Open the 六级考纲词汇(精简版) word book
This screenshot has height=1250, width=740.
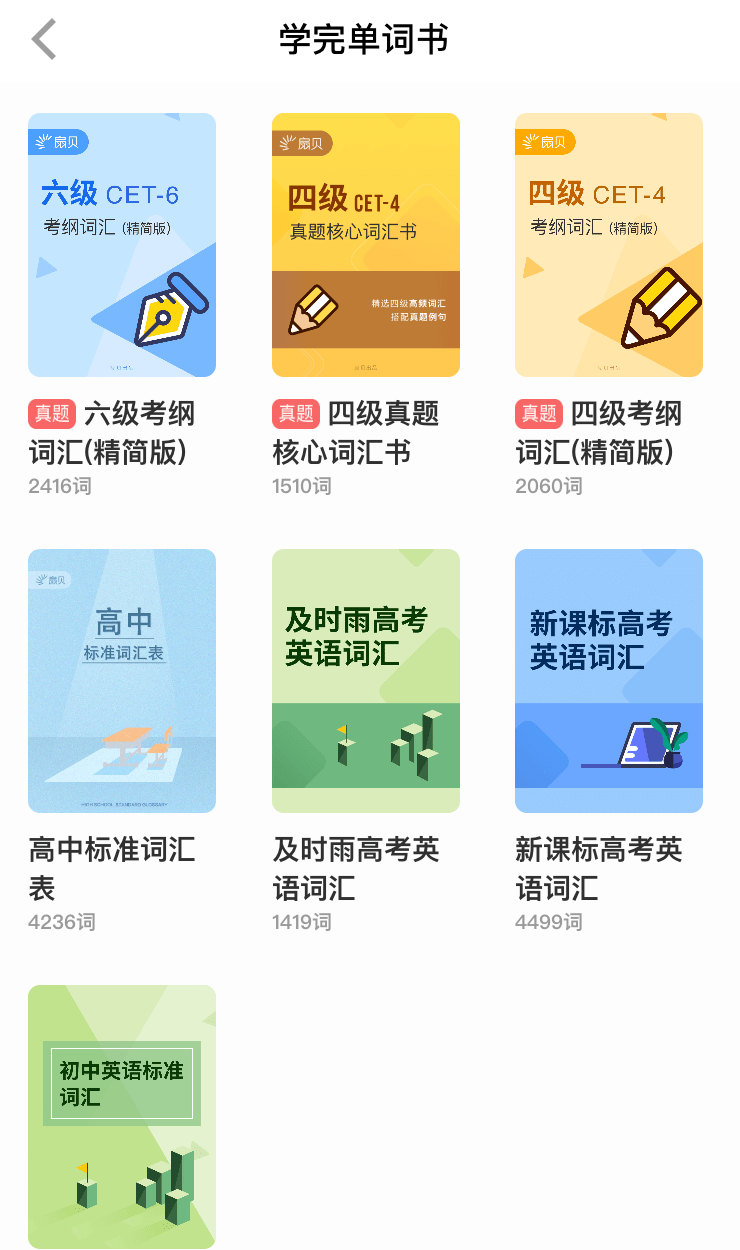click(122, 245)
